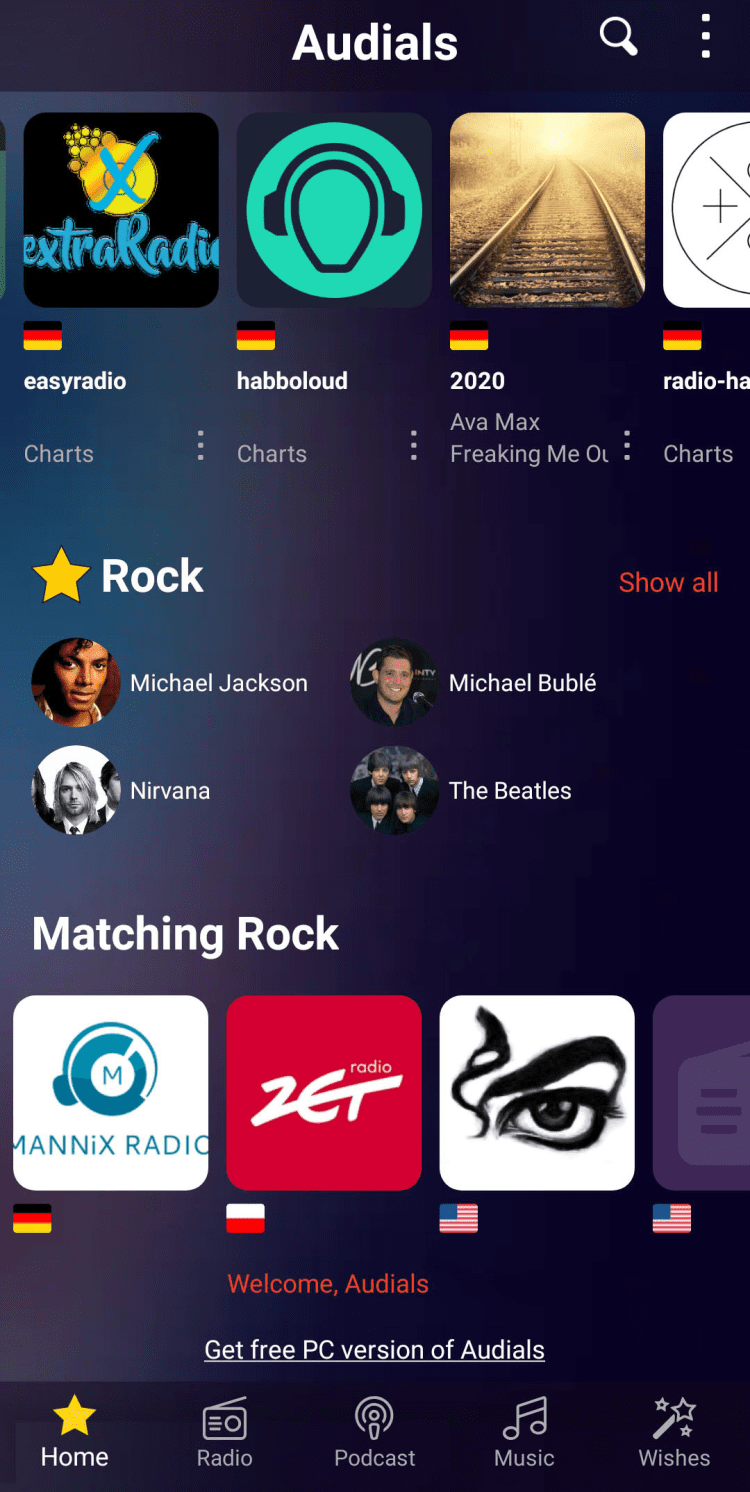Switch to the Wishes tab
The image size is (750, 1492).
pyautogui.click(x=674, y=1434)
